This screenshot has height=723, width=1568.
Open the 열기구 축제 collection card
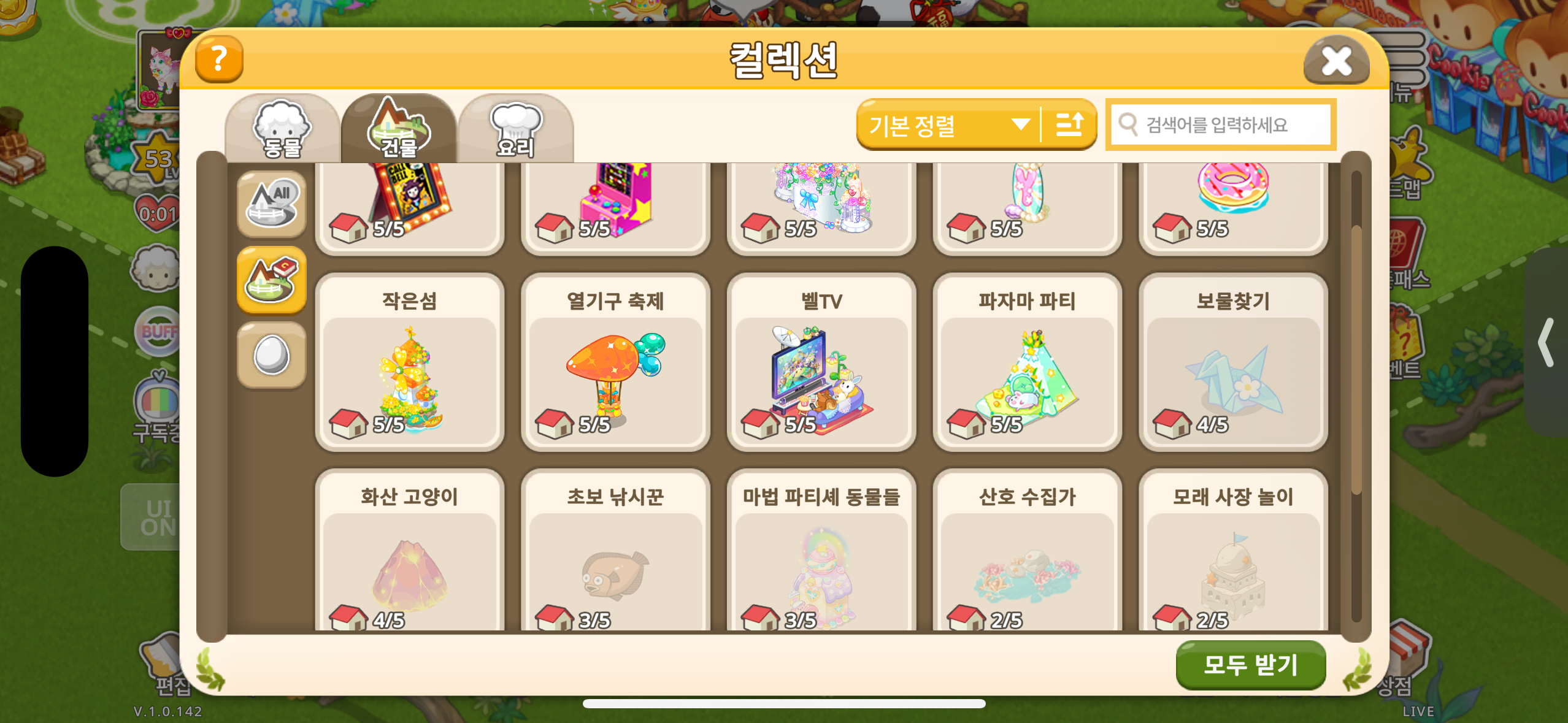click(x=615, y=363)
